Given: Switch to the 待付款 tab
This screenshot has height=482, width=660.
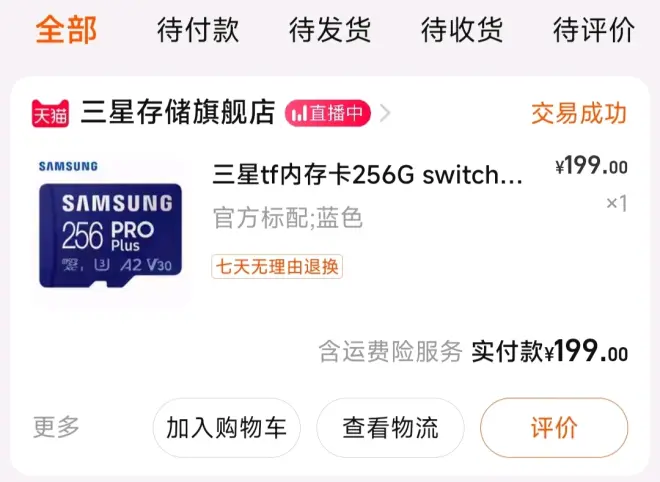Looking at the screenshot, I should [x=198, y=30].
